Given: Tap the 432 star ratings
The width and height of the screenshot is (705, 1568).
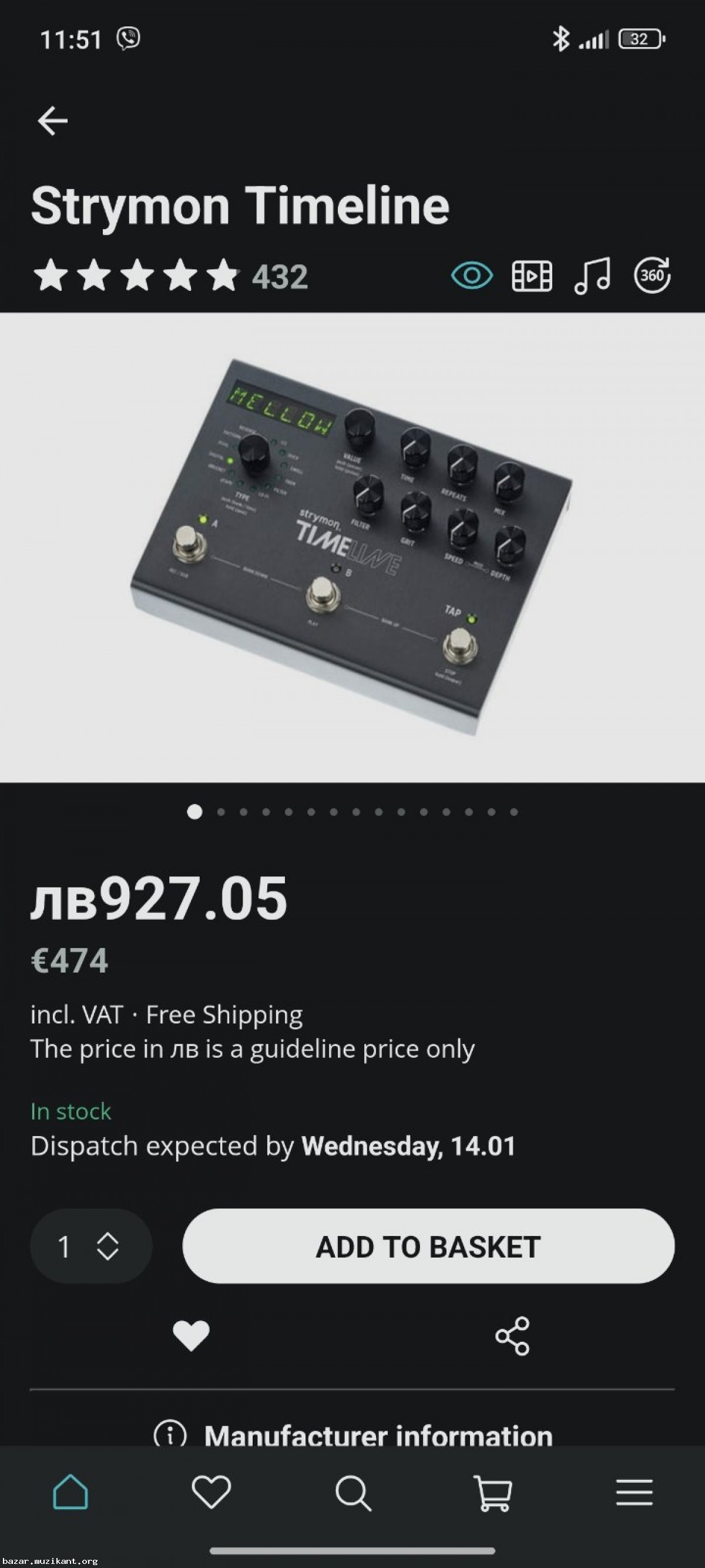Looking at the screenshot, I should 170,276.
